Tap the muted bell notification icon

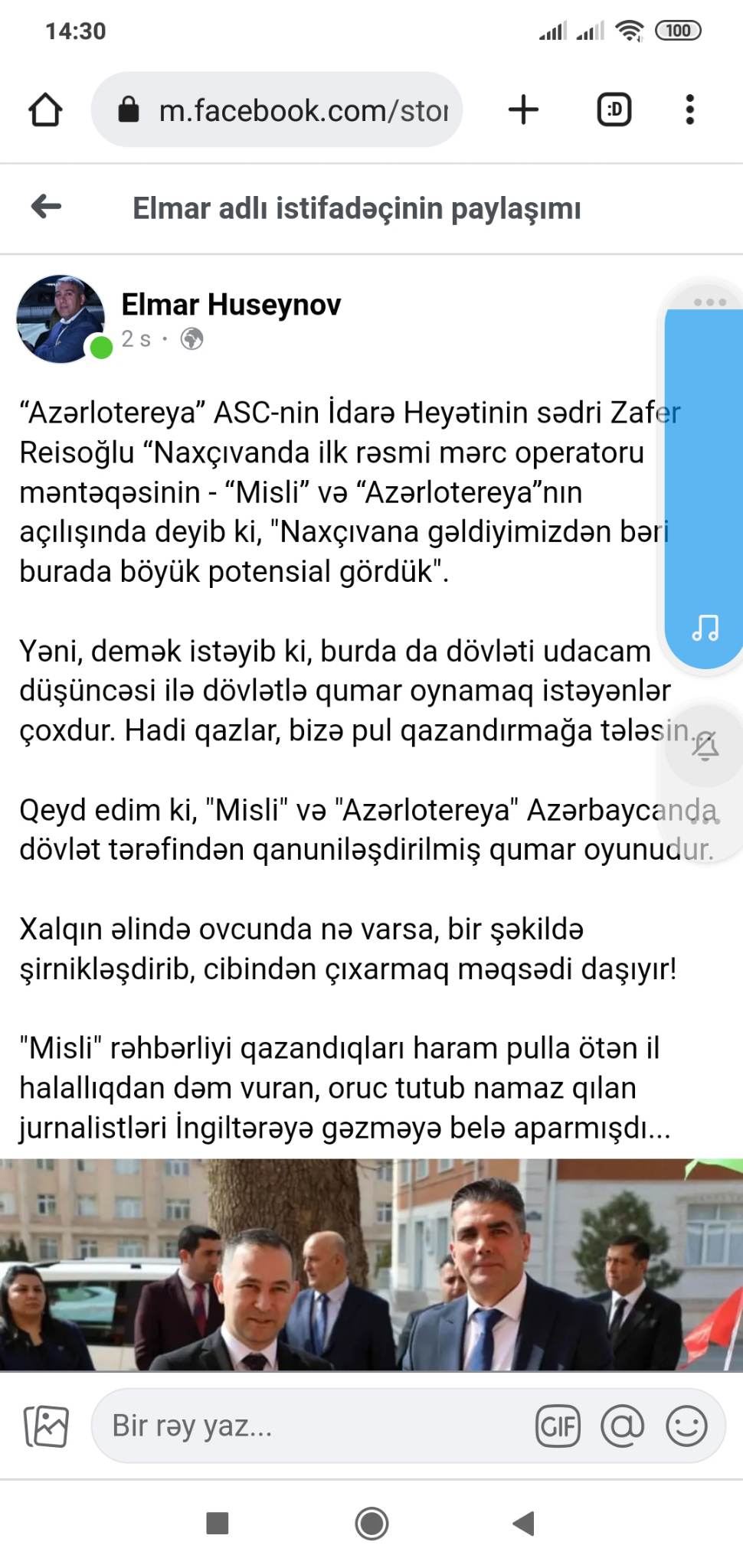click(705, 745)
